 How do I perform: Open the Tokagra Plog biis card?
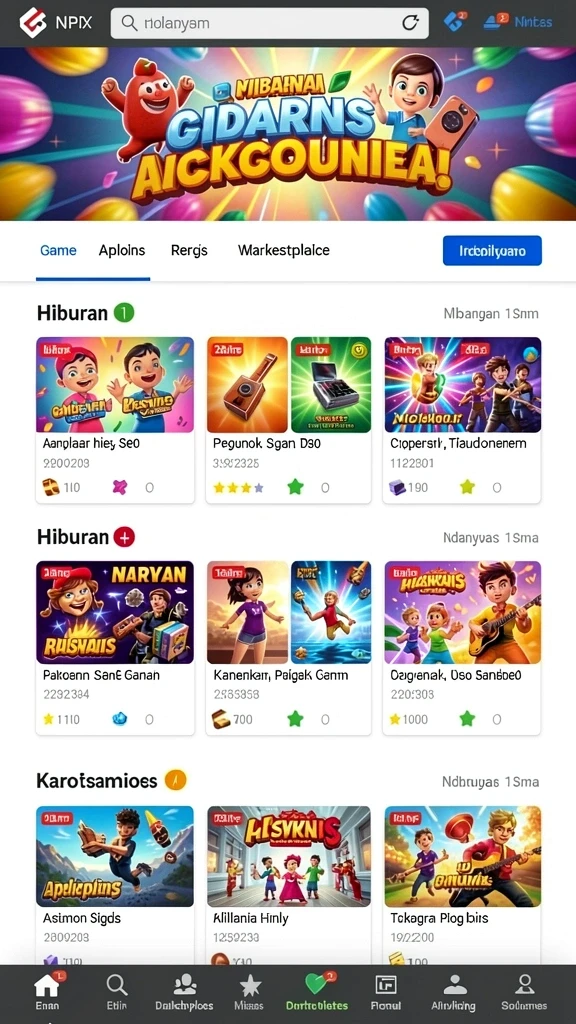coord(462,885)
